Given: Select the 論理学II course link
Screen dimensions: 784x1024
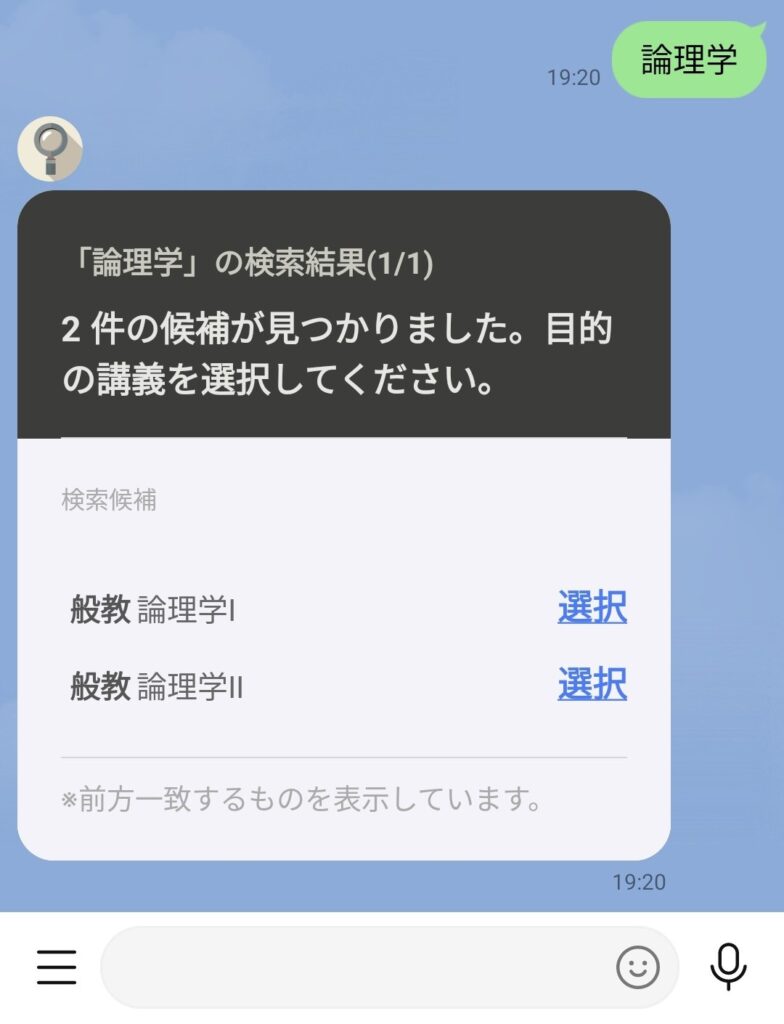Looking at the screenshot, I should [592, 685].
